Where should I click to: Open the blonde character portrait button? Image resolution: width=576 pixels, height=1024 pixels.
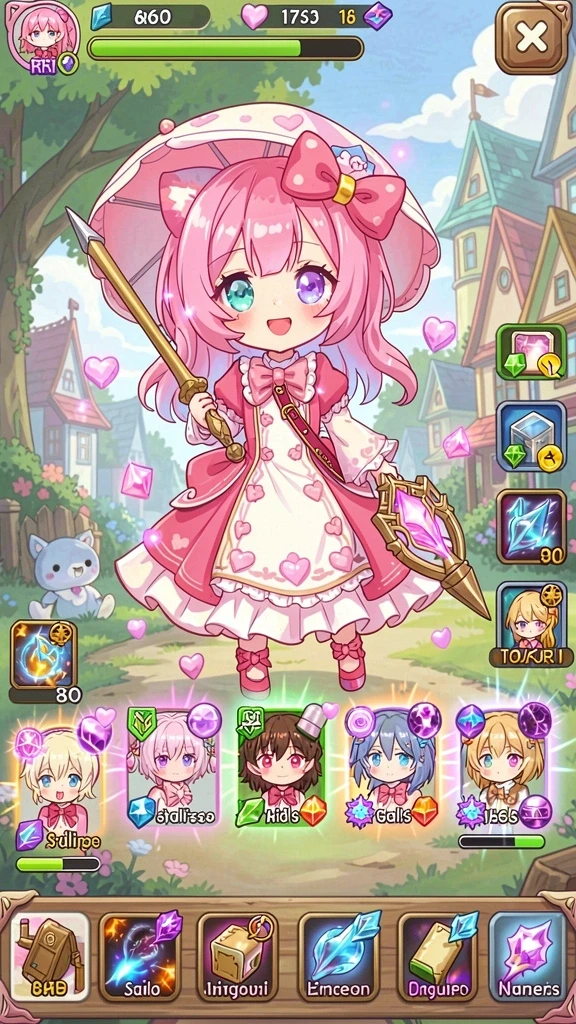tap(531, 625)
